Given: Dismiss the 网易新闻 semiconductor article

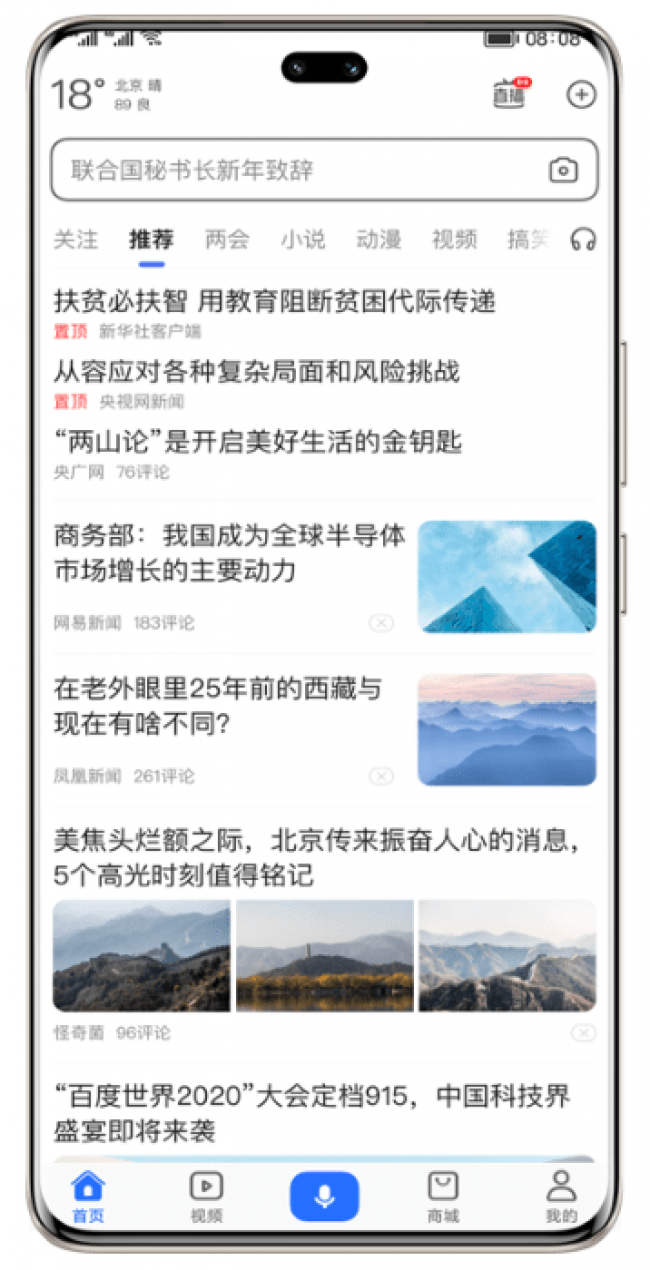Looking at the screenshot, I should (x=381, y=623).
